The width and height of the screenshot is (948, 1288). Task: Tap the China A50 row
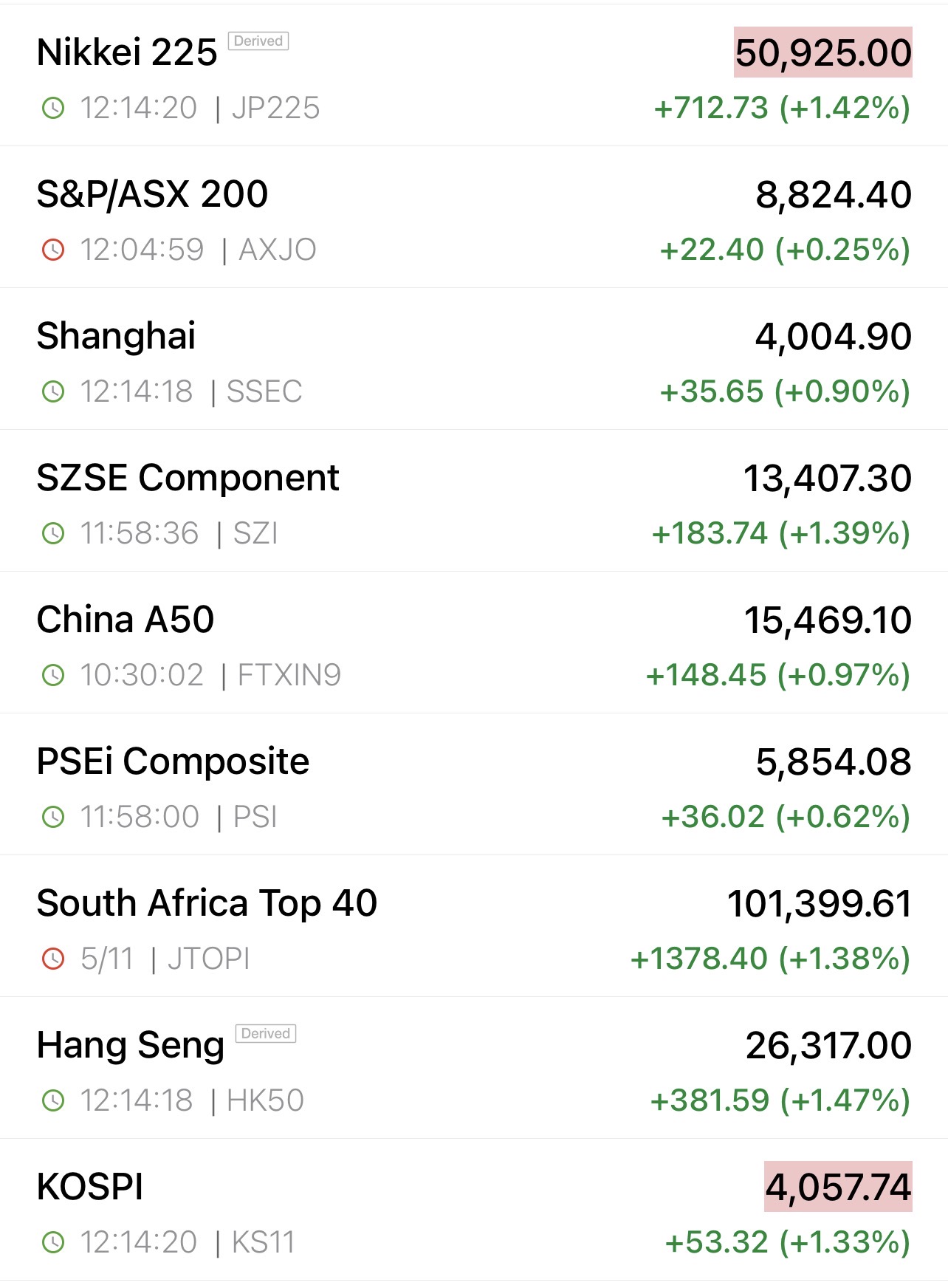tap(126, 620)
